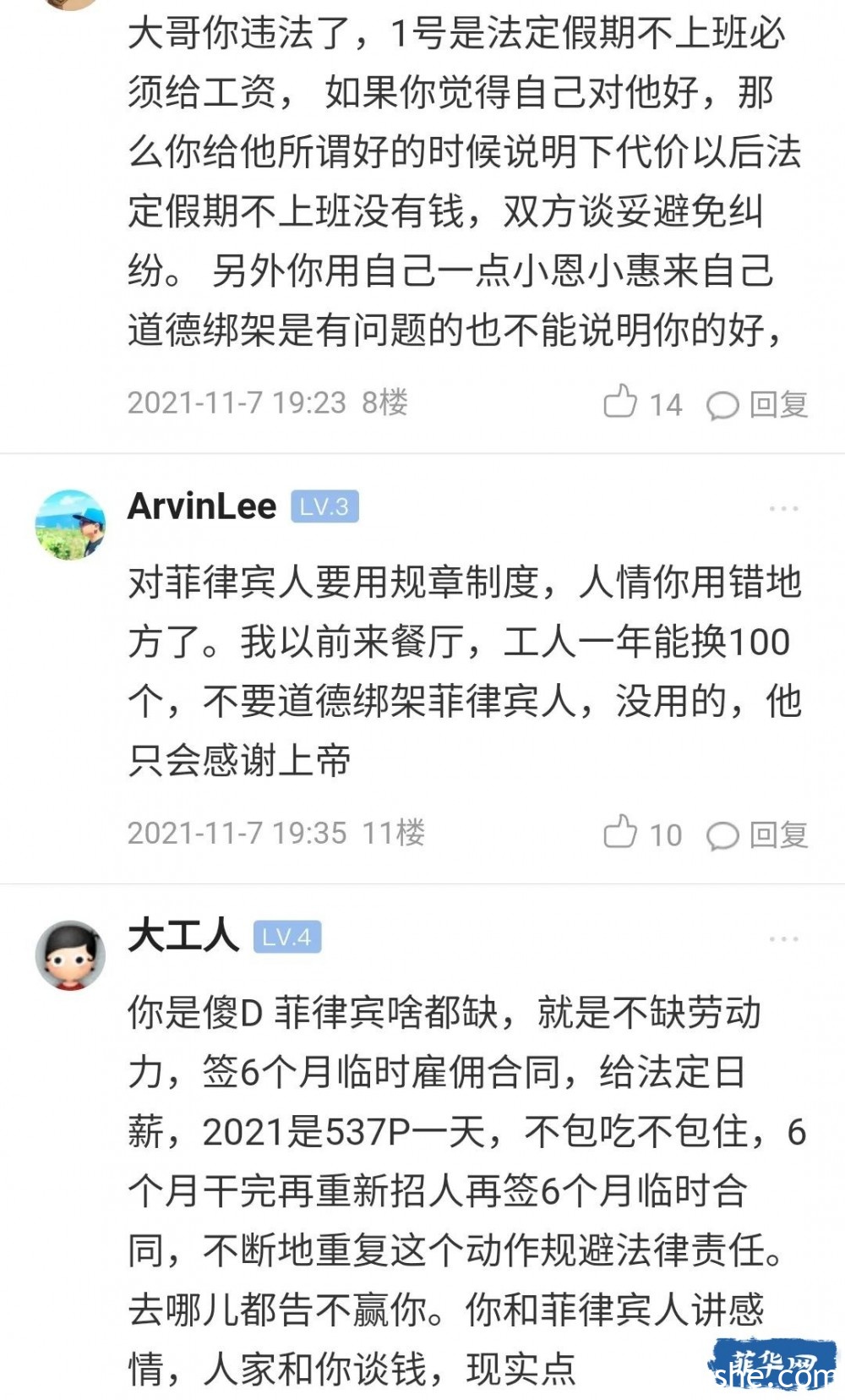
Task: View 大工人's profile avatar
Action: click(70, 954)
